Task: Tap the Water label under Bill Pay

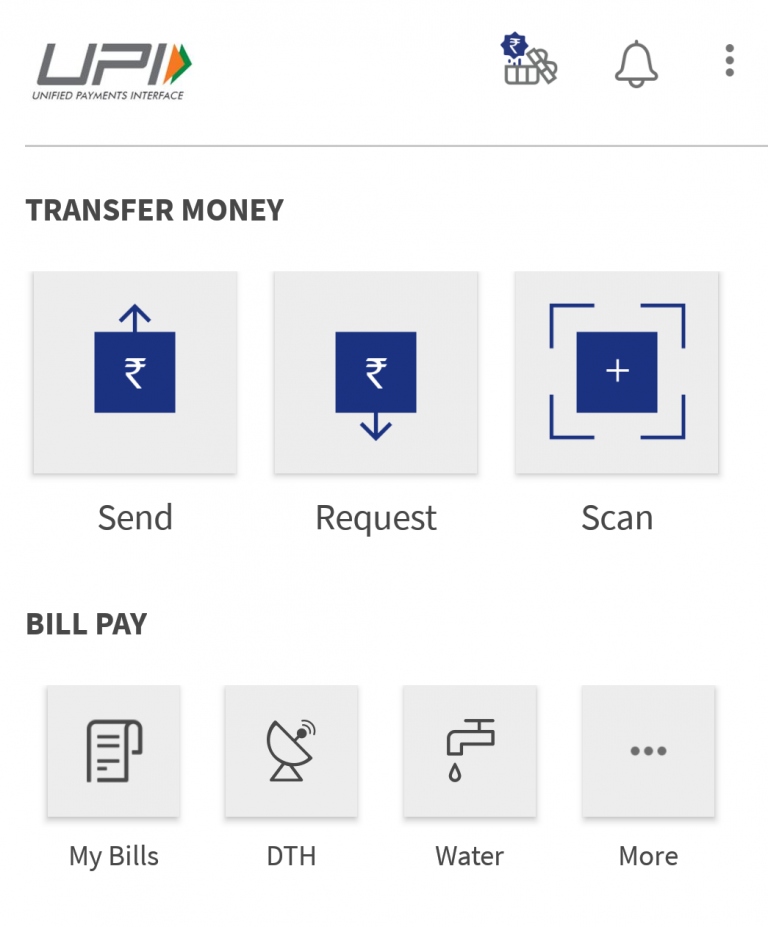Action: [x=469, y=856]
